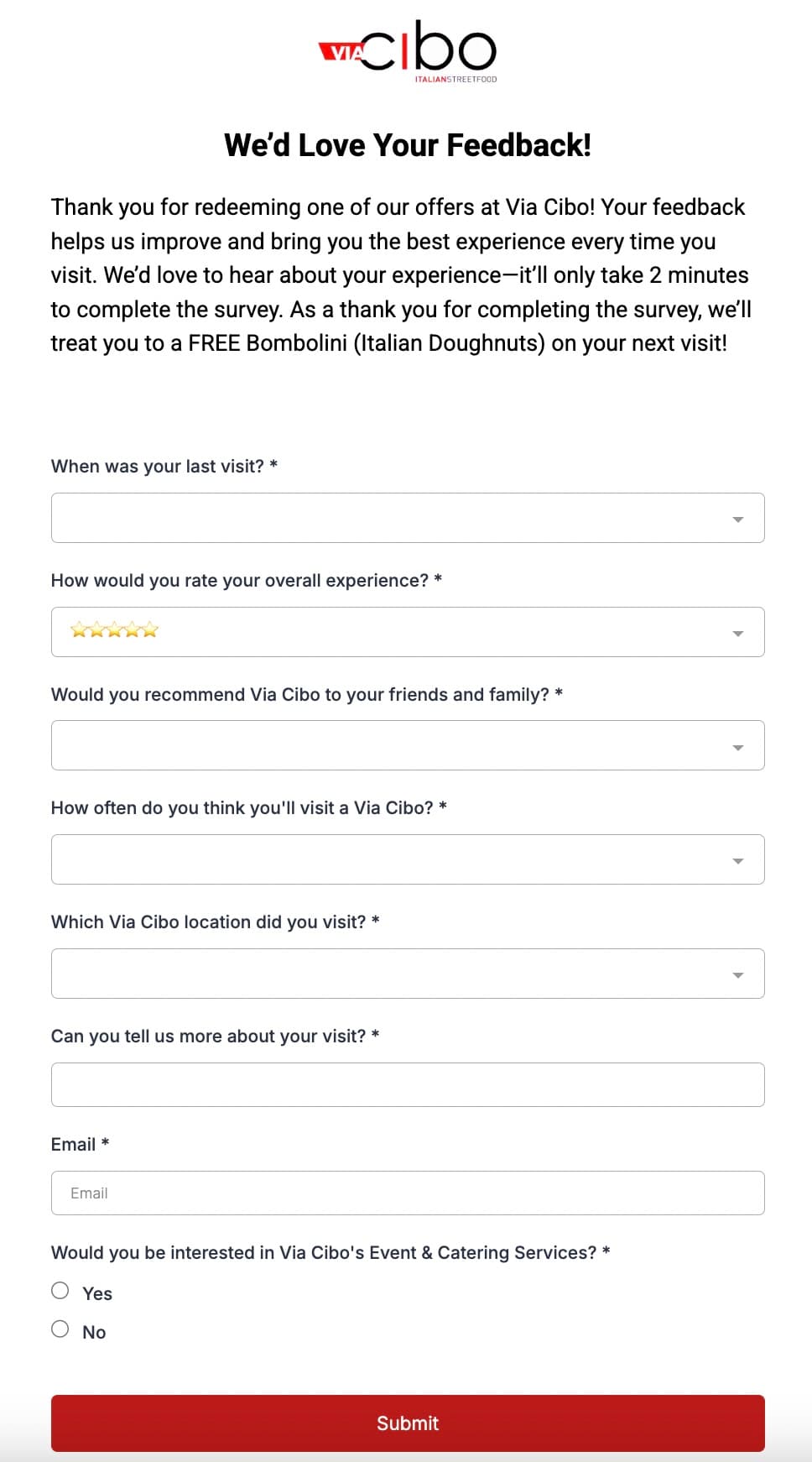Click the fifth star in the rating row
This screenshot has height=1462, width=812.
(x=149, y=629)
